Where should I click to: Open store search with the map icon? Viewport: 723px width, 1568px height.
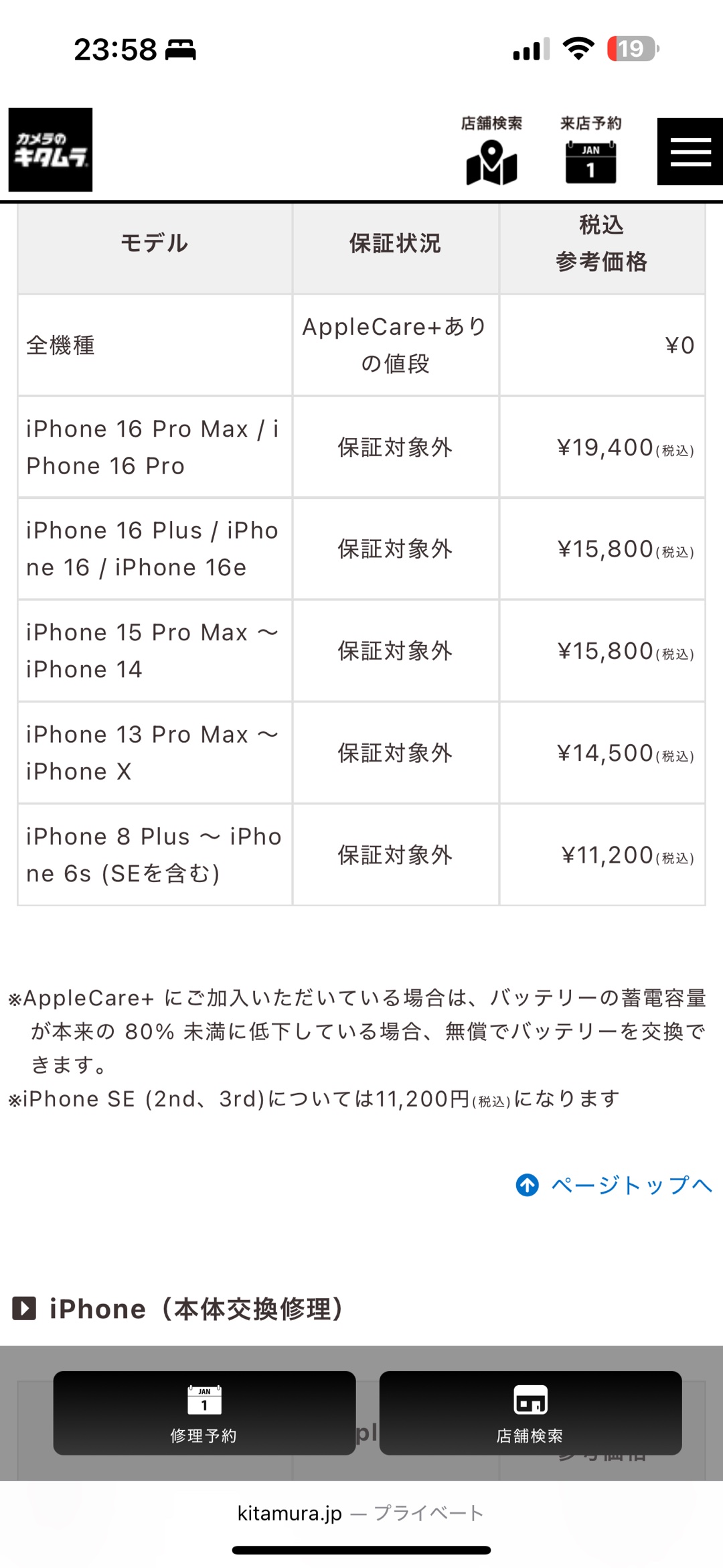tap(491, 151)
